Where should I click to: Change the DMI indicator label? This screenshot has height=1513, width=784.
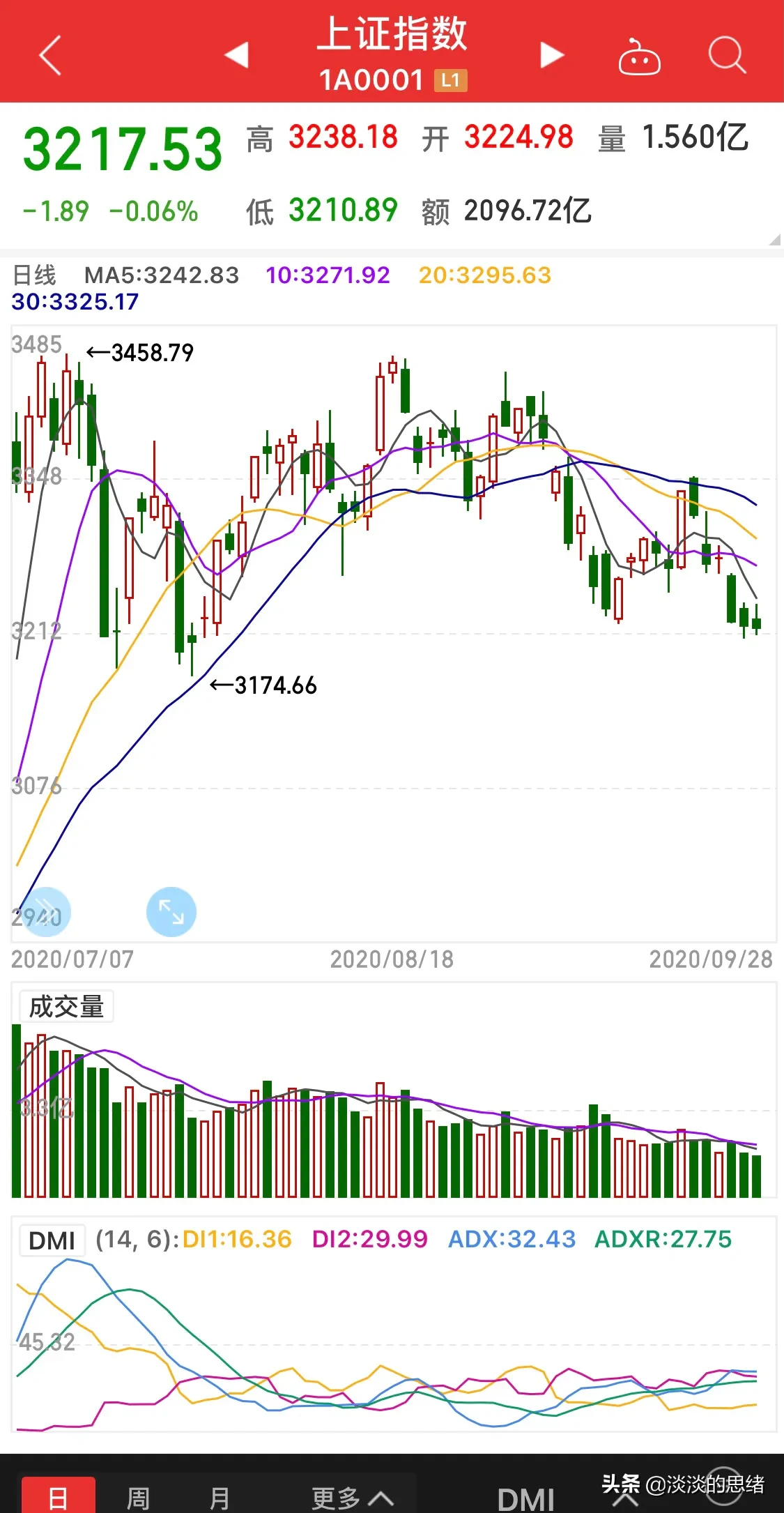point(52,1240)
